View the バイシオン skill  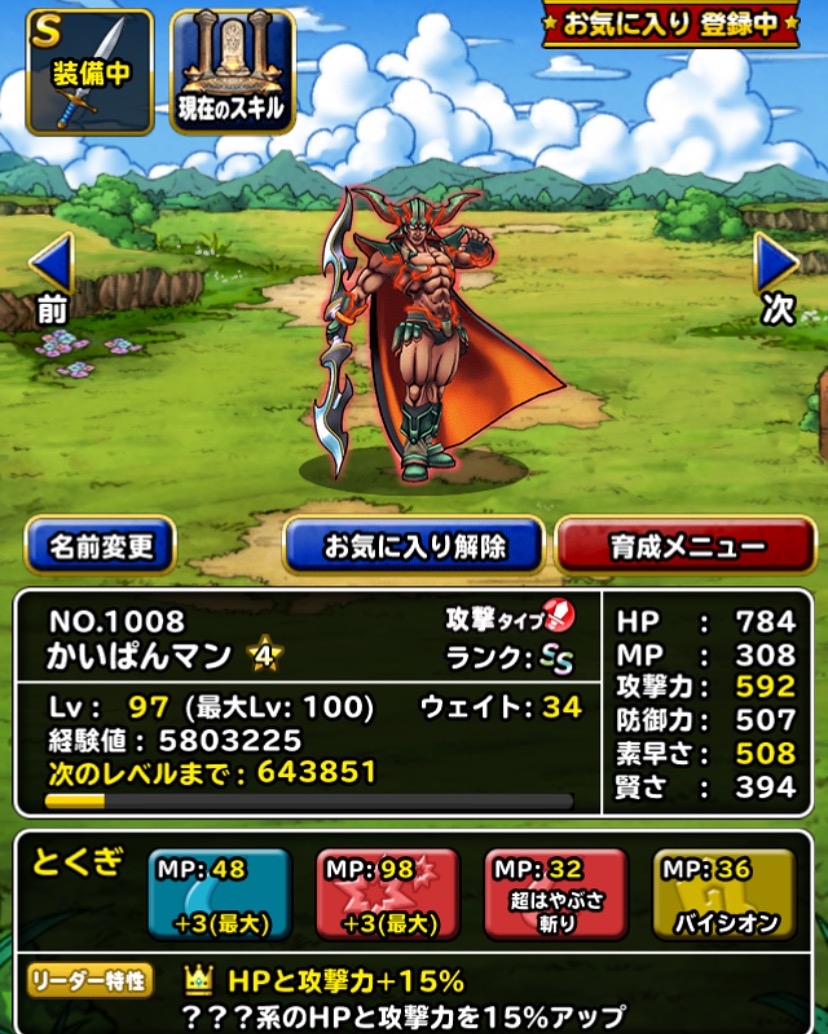(x=724, y=894)
